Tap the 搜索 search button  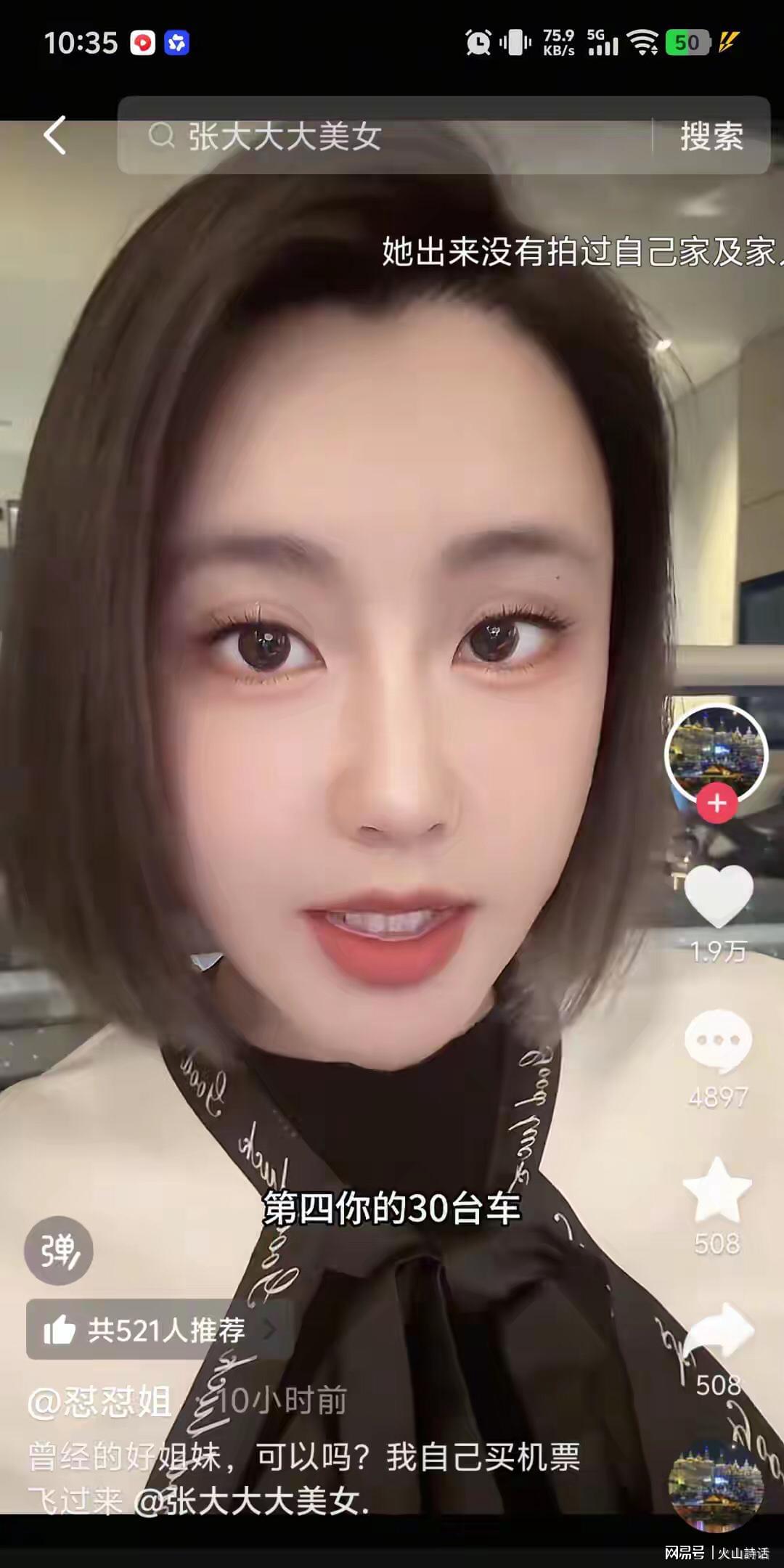pos(711,136)
